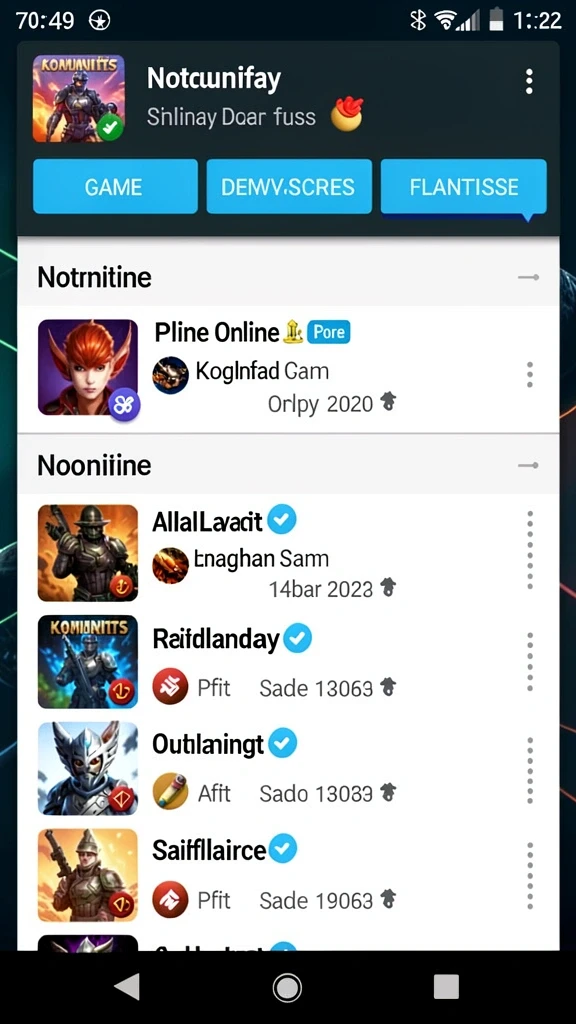
Task: Go back with the system back button
Action: click(127, 987)
